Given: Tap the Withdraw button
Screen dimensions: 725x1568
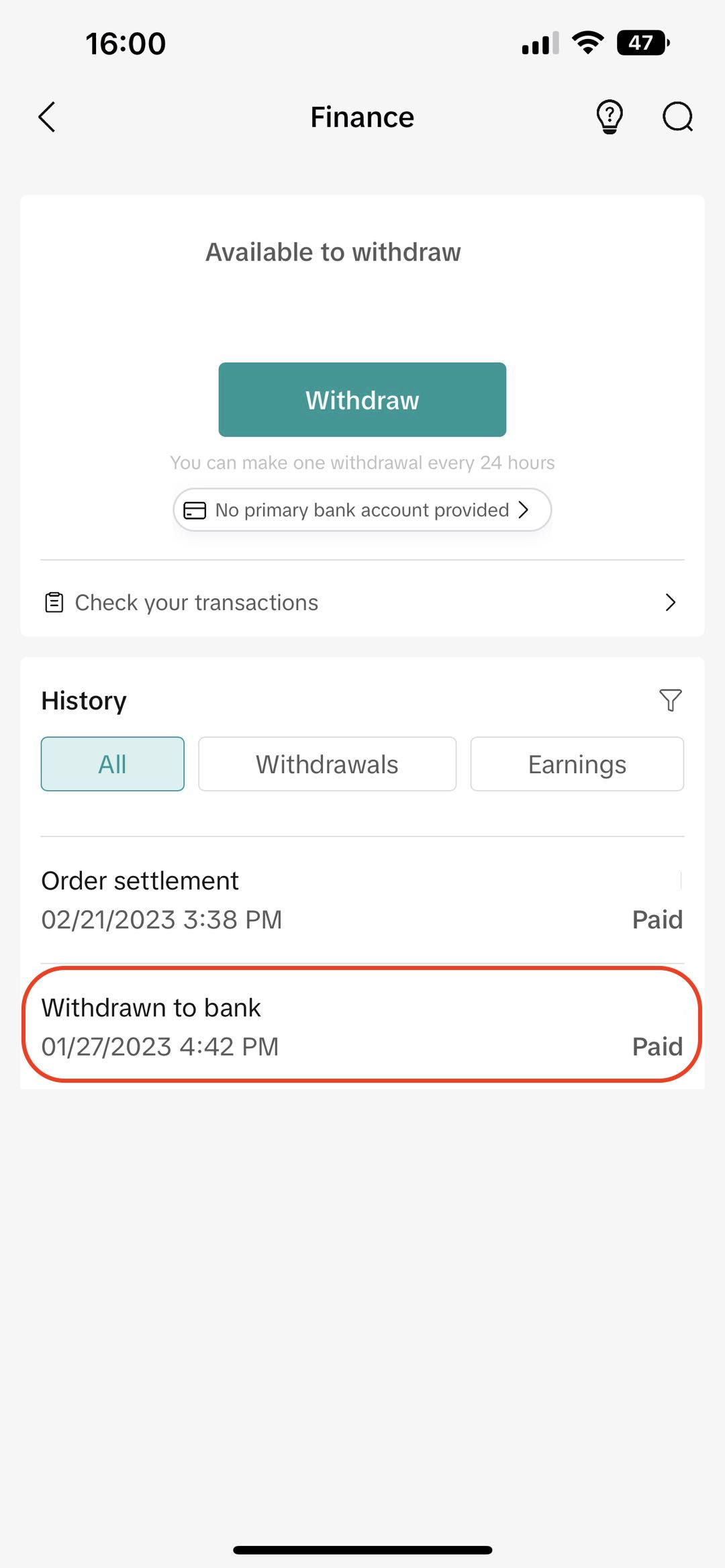Looking at the screenshot, I should [x=362, y=400].
